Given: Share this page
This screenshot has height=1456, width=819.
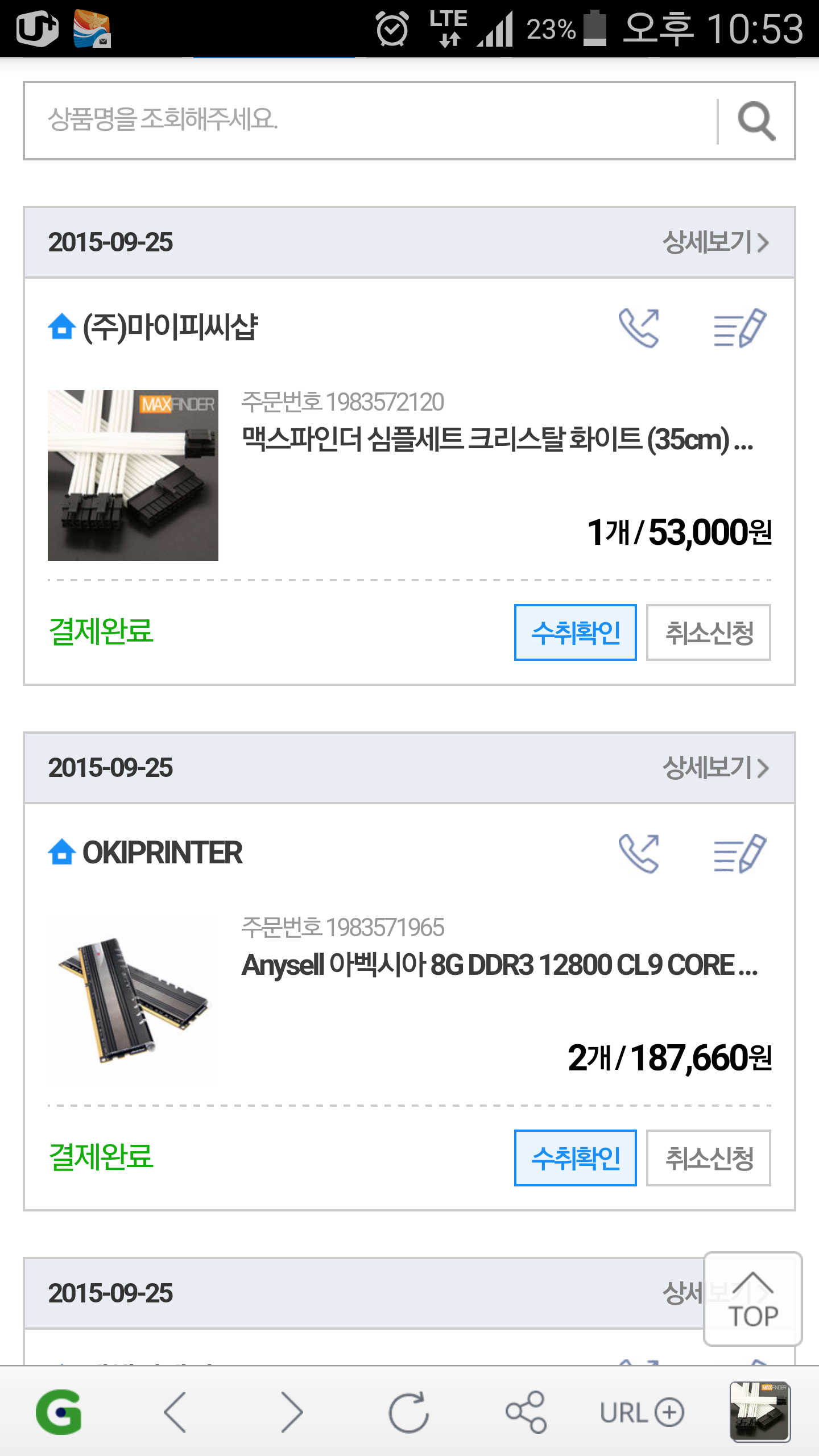Looking at the screenshot, I should coord(526,1412).
